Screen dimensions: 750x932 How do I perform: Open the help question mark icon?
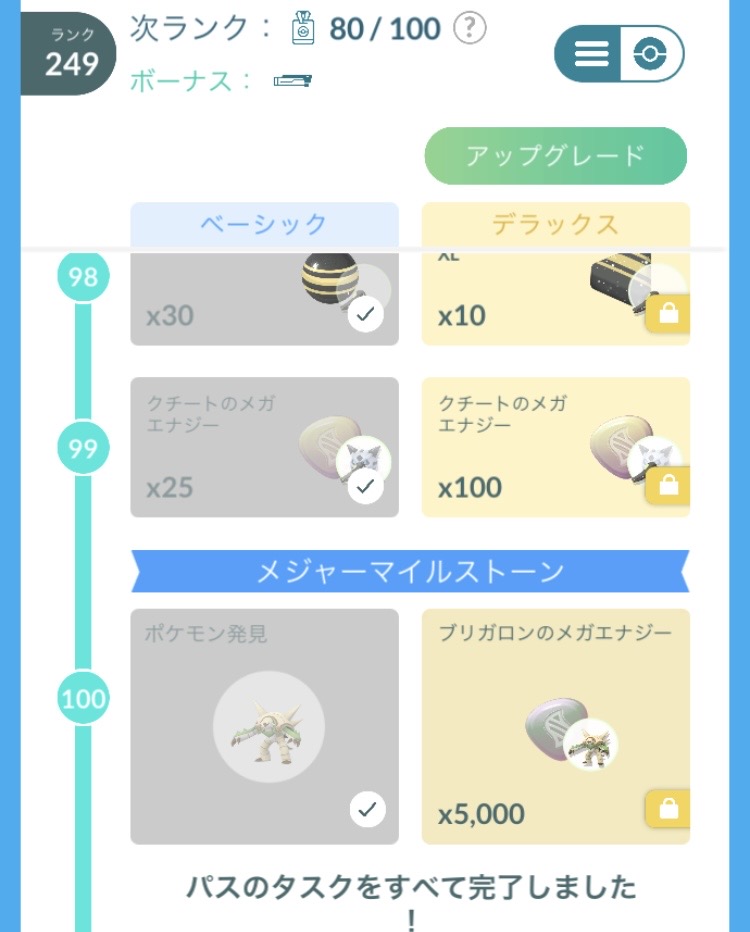coord(469,28)
